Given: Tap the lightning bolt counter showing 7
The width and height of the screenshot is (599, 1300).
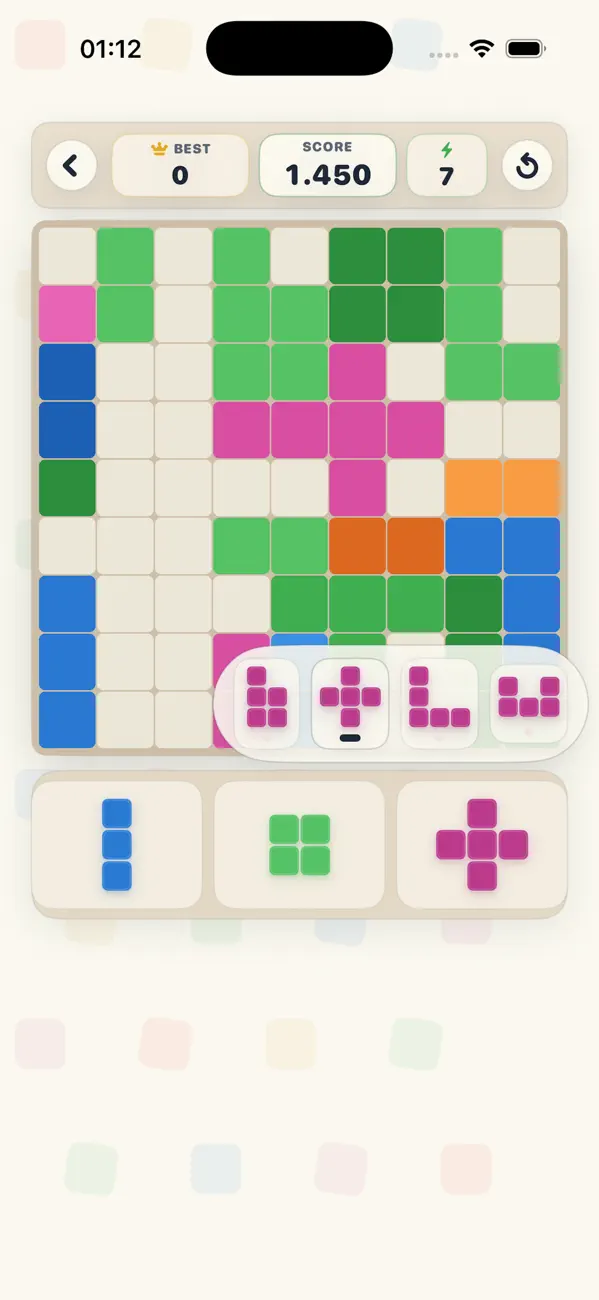Looking at the screenshot, I should tap(447, 166).
